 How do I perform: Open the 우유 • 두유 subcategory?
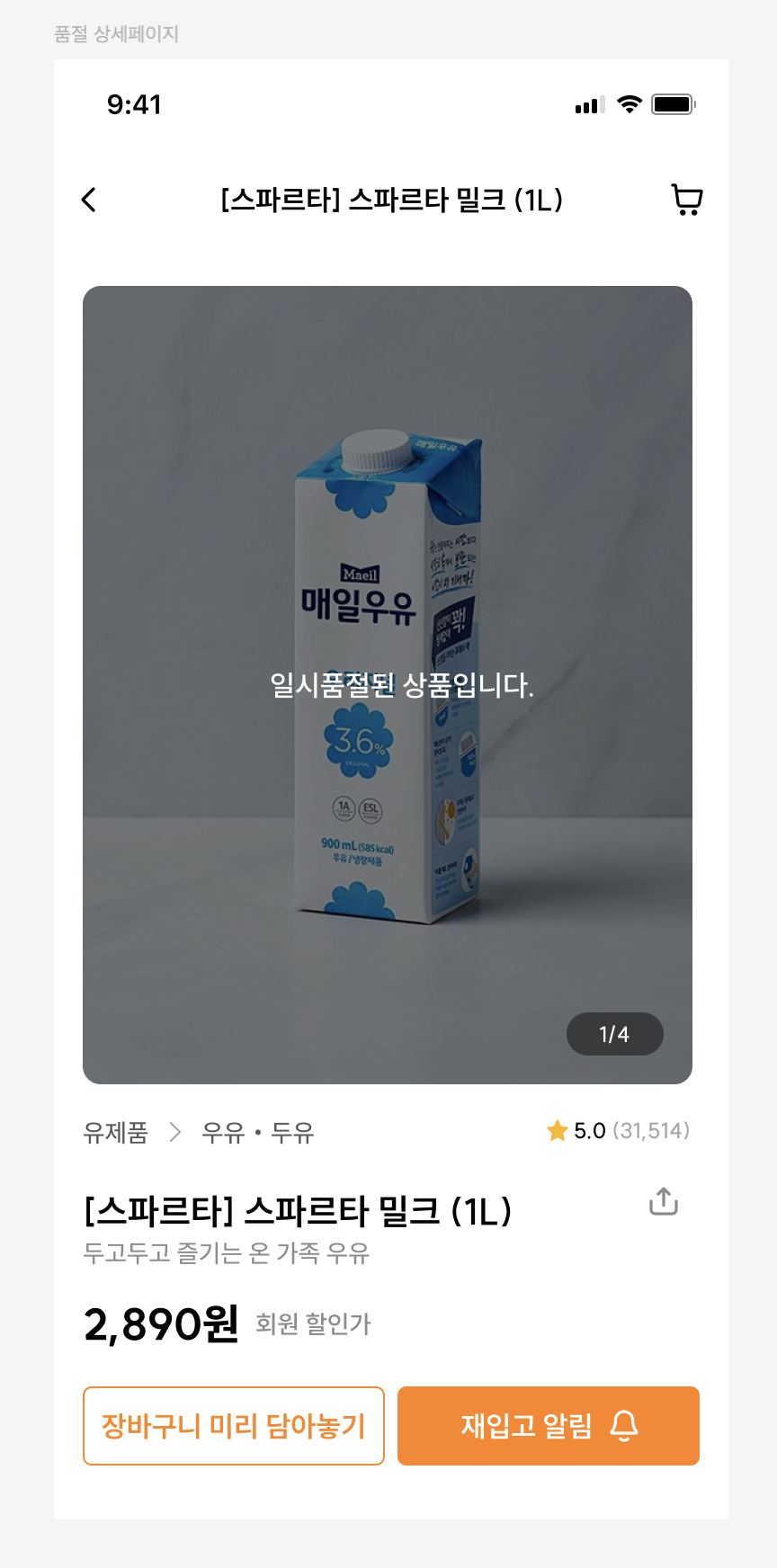coord(258,1132)
